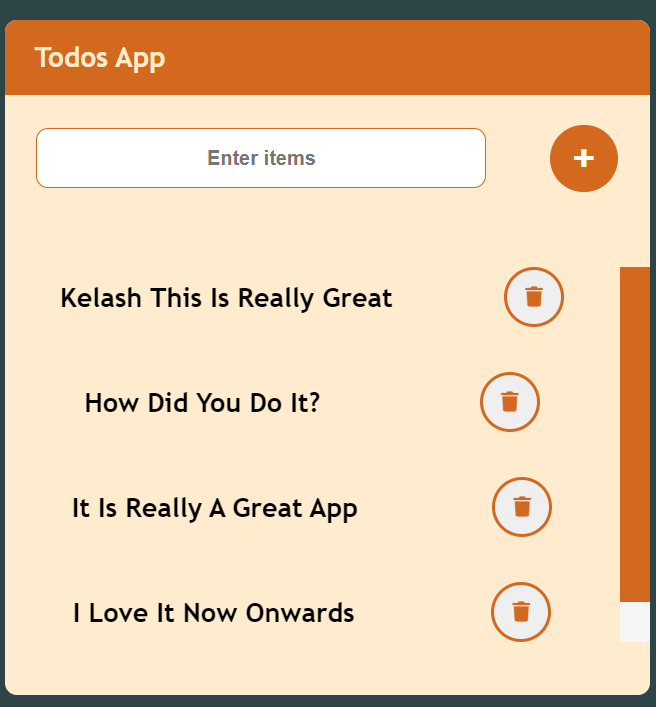The height and width of the screenshot is (707, 656).
Task: Add a new todo with plus button
Action: [584, 158]
